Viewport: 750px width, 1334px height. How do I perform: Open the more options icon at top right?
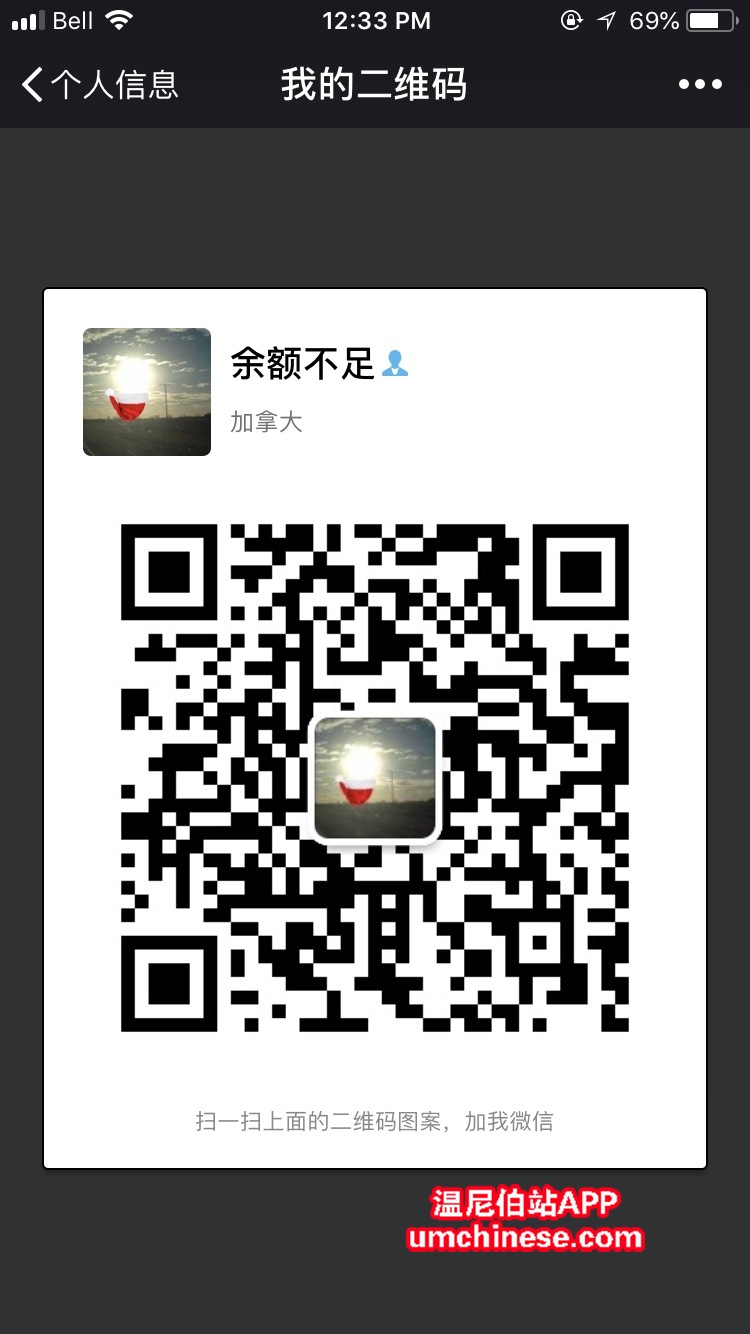[x=700, y=84]
